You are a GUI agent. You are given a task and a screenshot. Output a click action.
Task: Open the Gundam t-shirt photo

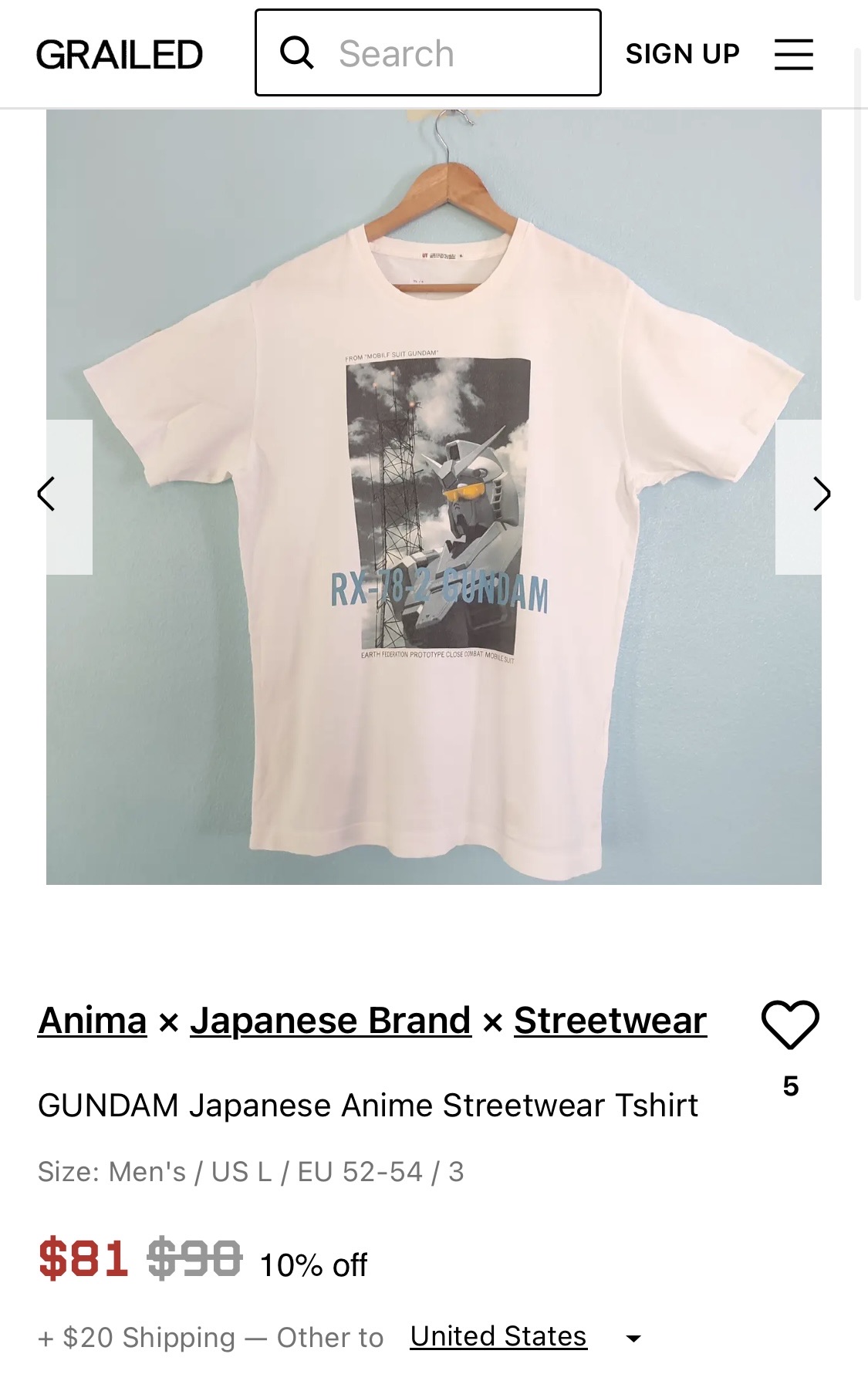[434, 497]
